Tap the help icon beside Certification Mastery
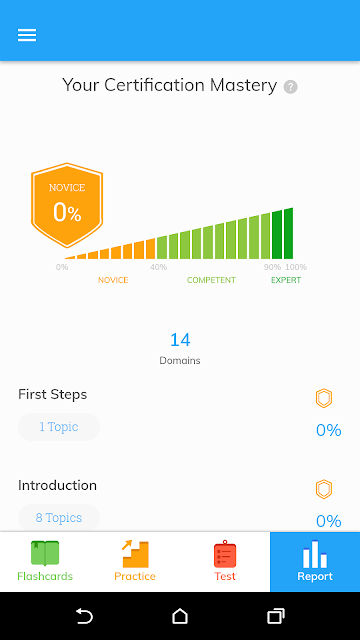360x640 pixels. (291, 87)
